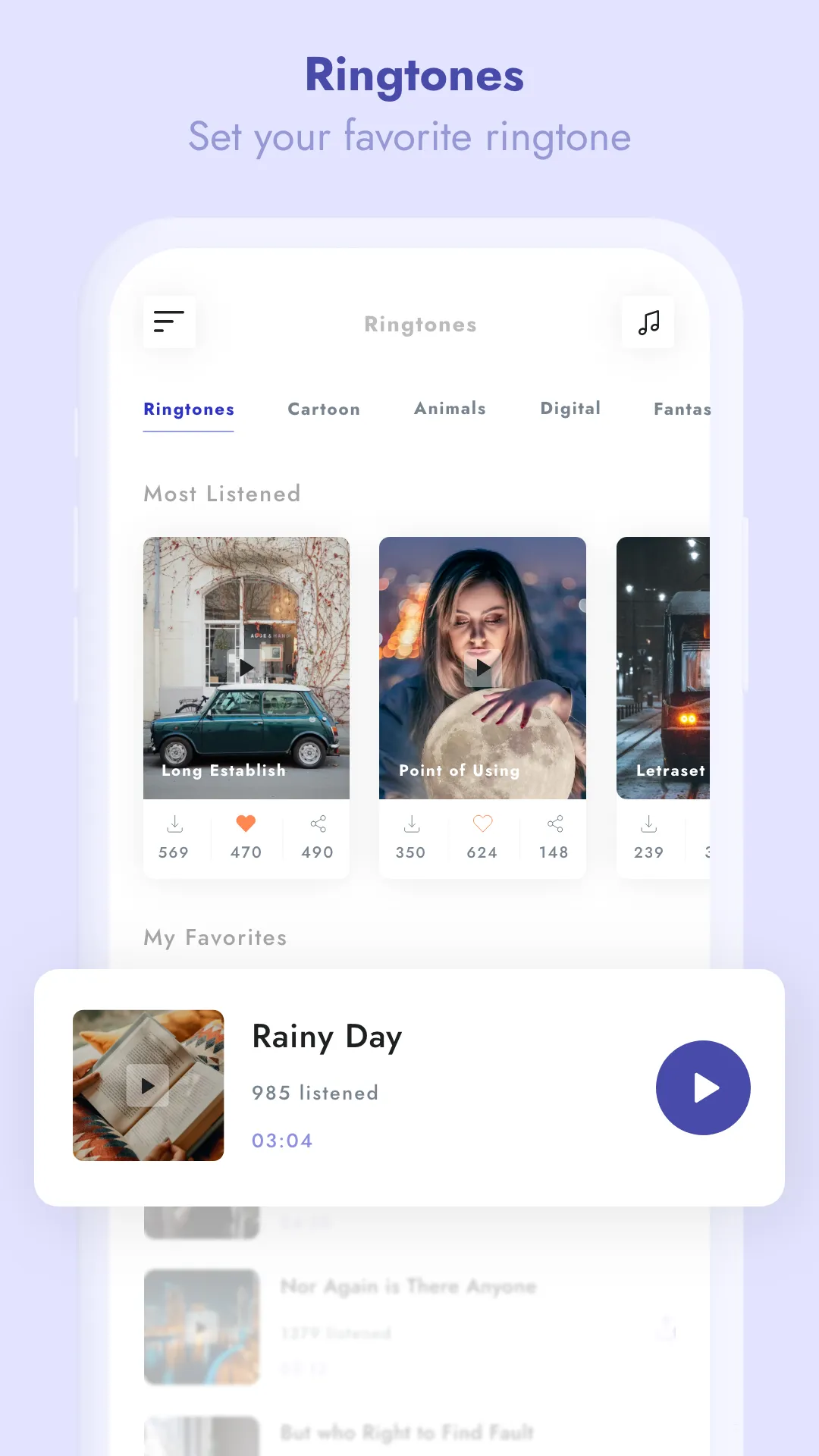Viewport: 819px width, 1456px height.
Task: Tap the play icon on Rainy Day thumbnail
Action: point(148,1086)
